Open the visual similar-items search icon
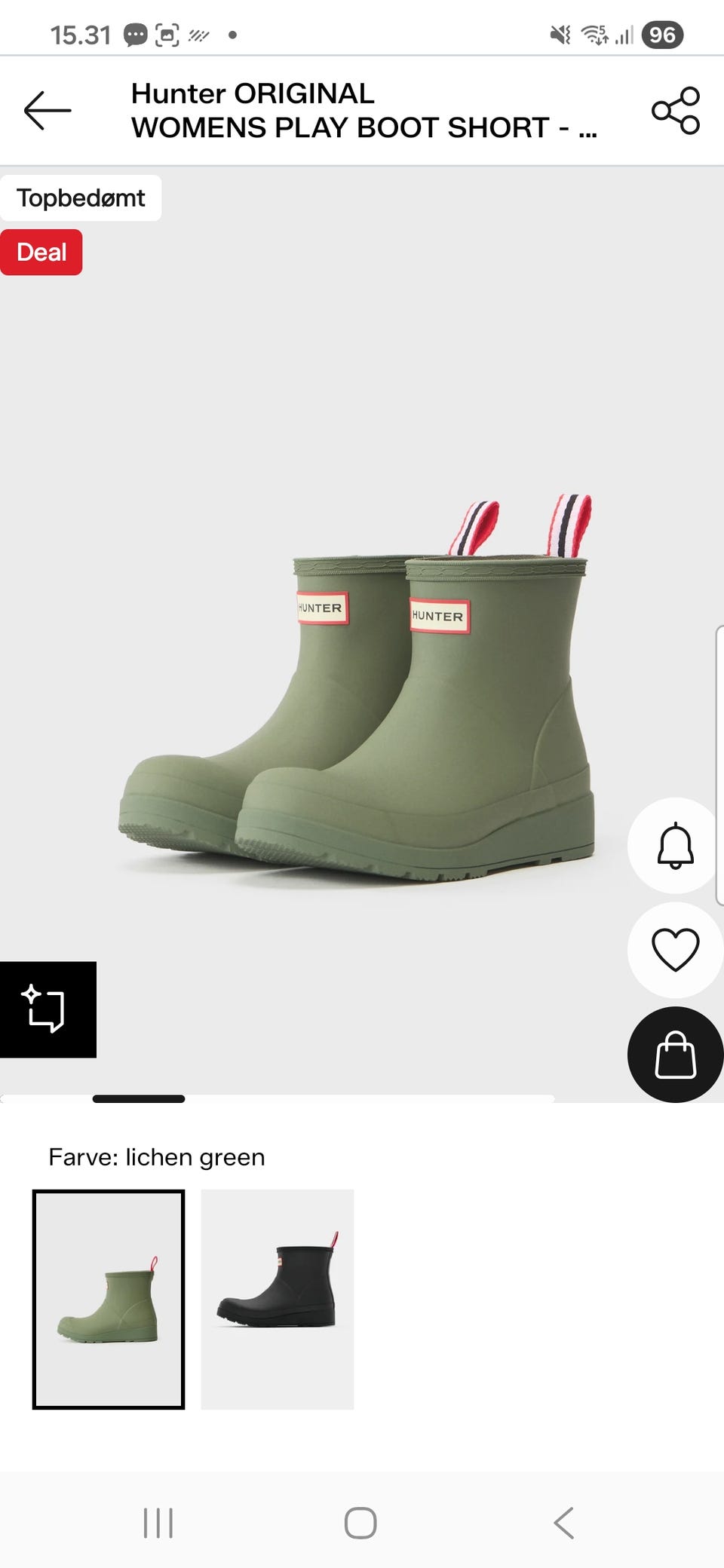The height and width of the screenshot is (1568, 724). click(x=48, y=1009)
